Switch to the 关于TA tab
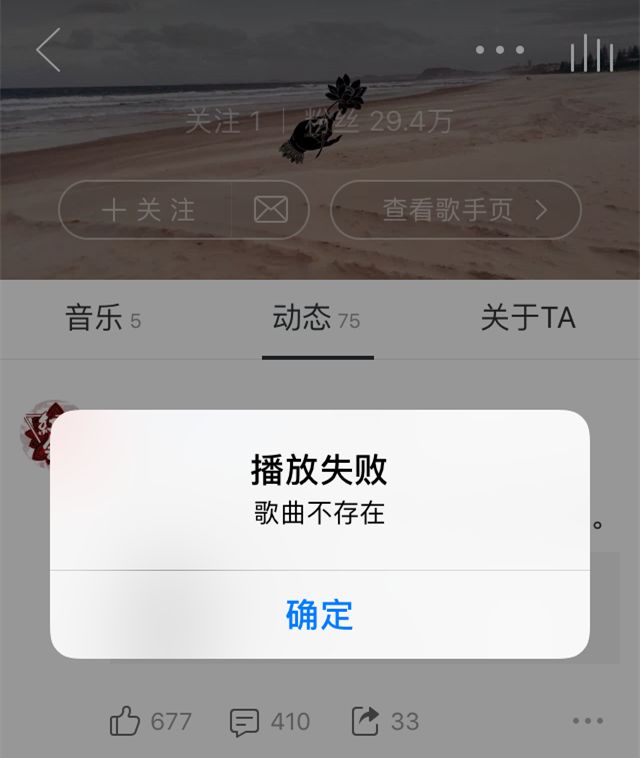 coord(527,319)
